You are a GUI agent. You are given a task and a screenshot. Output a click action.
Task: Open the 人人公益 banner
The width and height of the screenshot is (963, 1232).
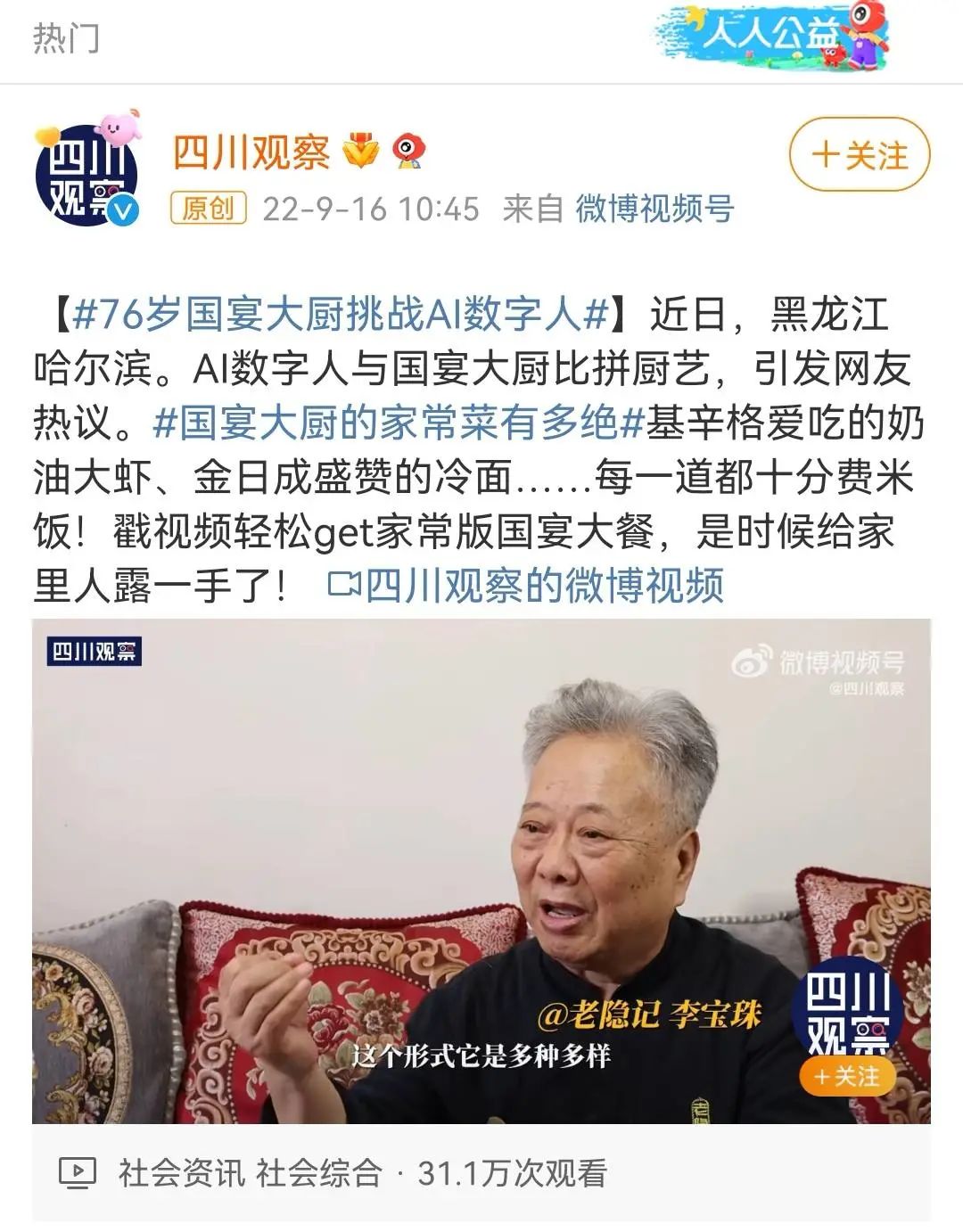[773, 37]
